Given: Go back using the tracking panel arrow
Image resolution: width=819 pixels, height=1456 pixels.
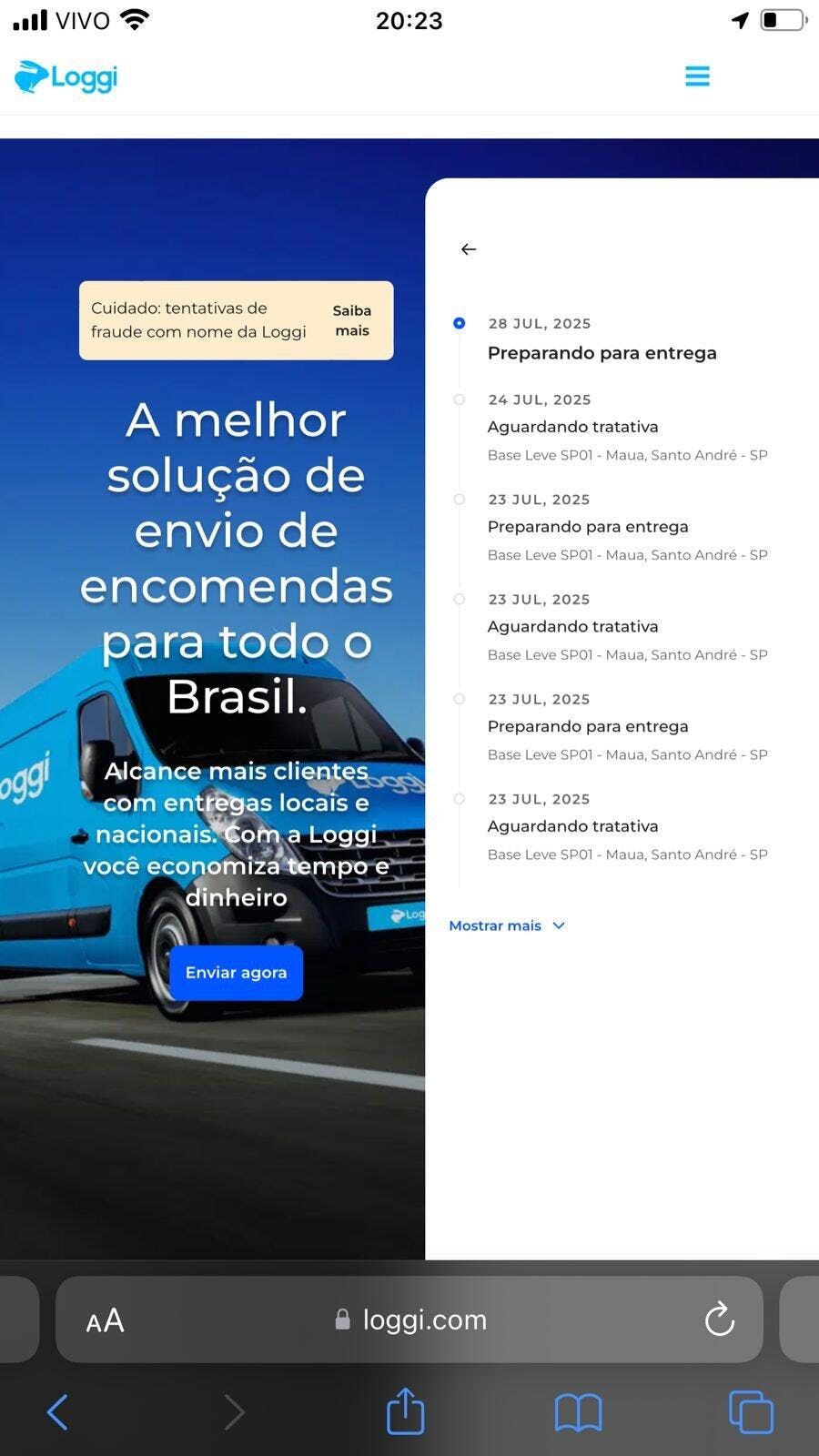Looking at the screenshot, I should pyautogui.click(x=469, y=249).
